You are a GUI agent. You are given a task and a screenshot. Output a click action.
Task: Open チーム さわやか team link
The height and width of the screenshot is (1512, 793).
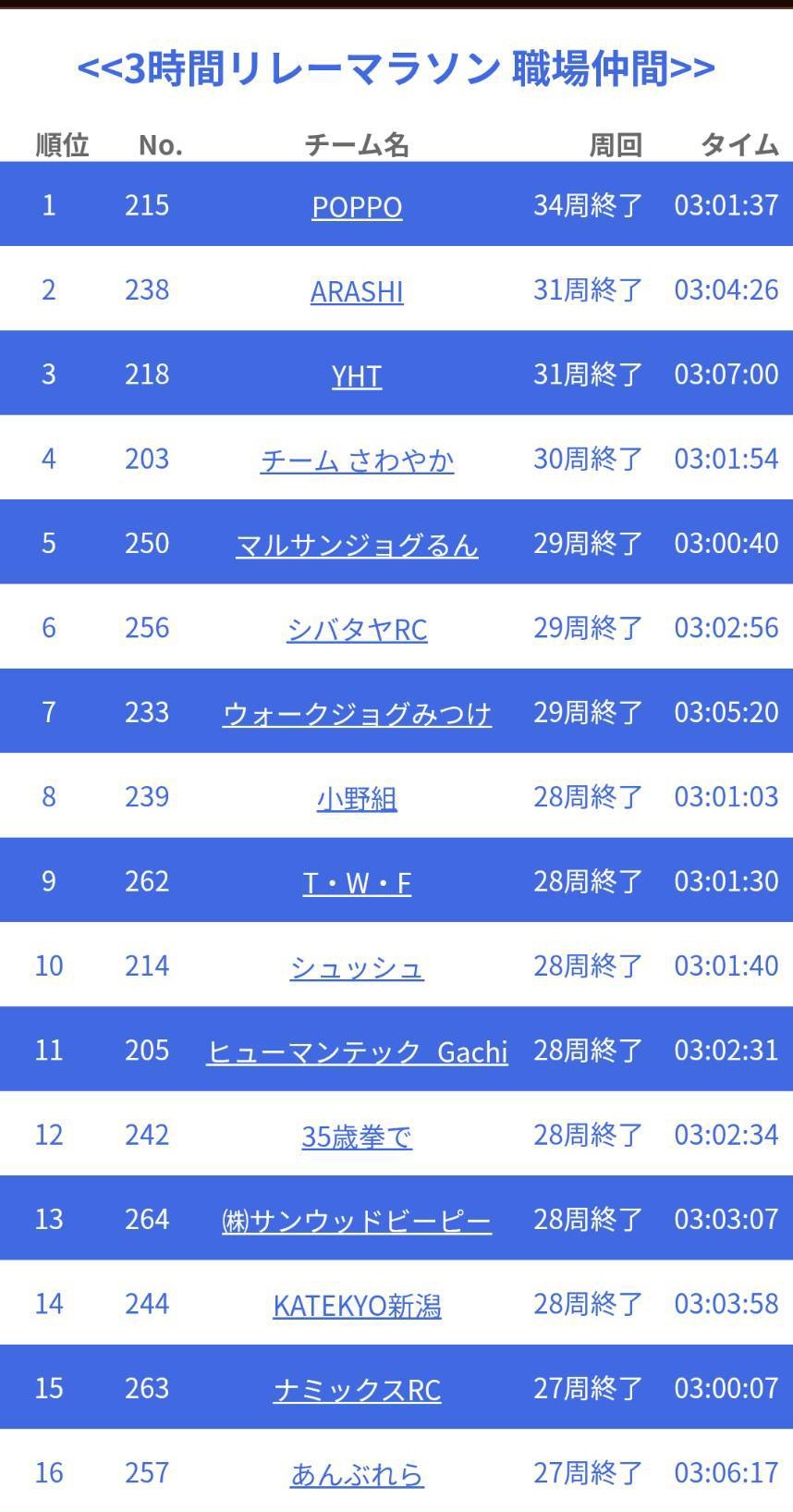pyautogui.click(x=357, y=461)
